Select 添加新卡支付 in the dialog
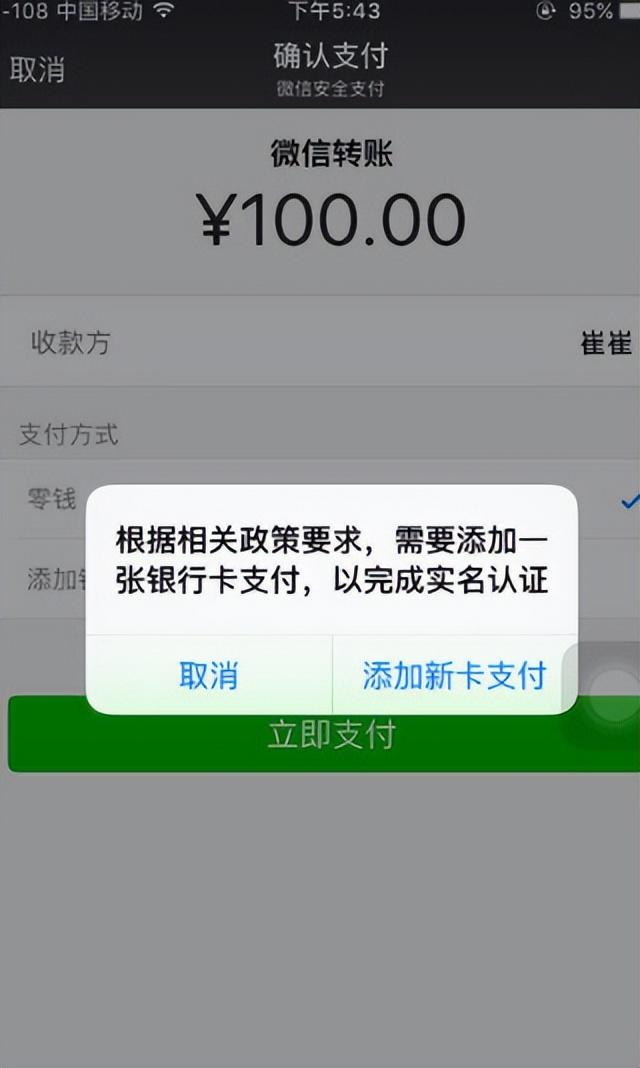The image size is (640, 1068). coord(454,675)
